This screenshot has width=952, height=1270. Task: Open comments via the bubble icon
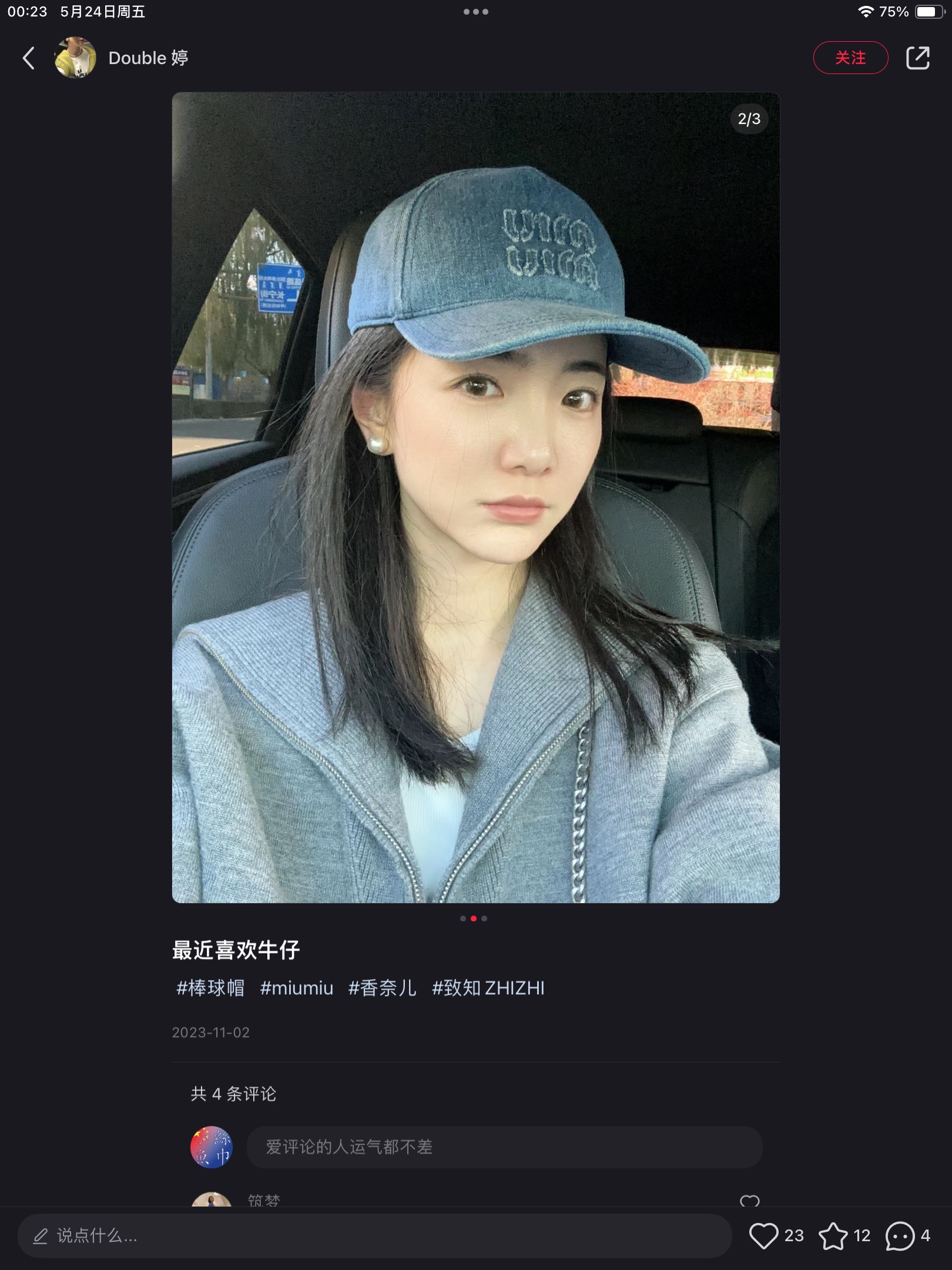900,1235
